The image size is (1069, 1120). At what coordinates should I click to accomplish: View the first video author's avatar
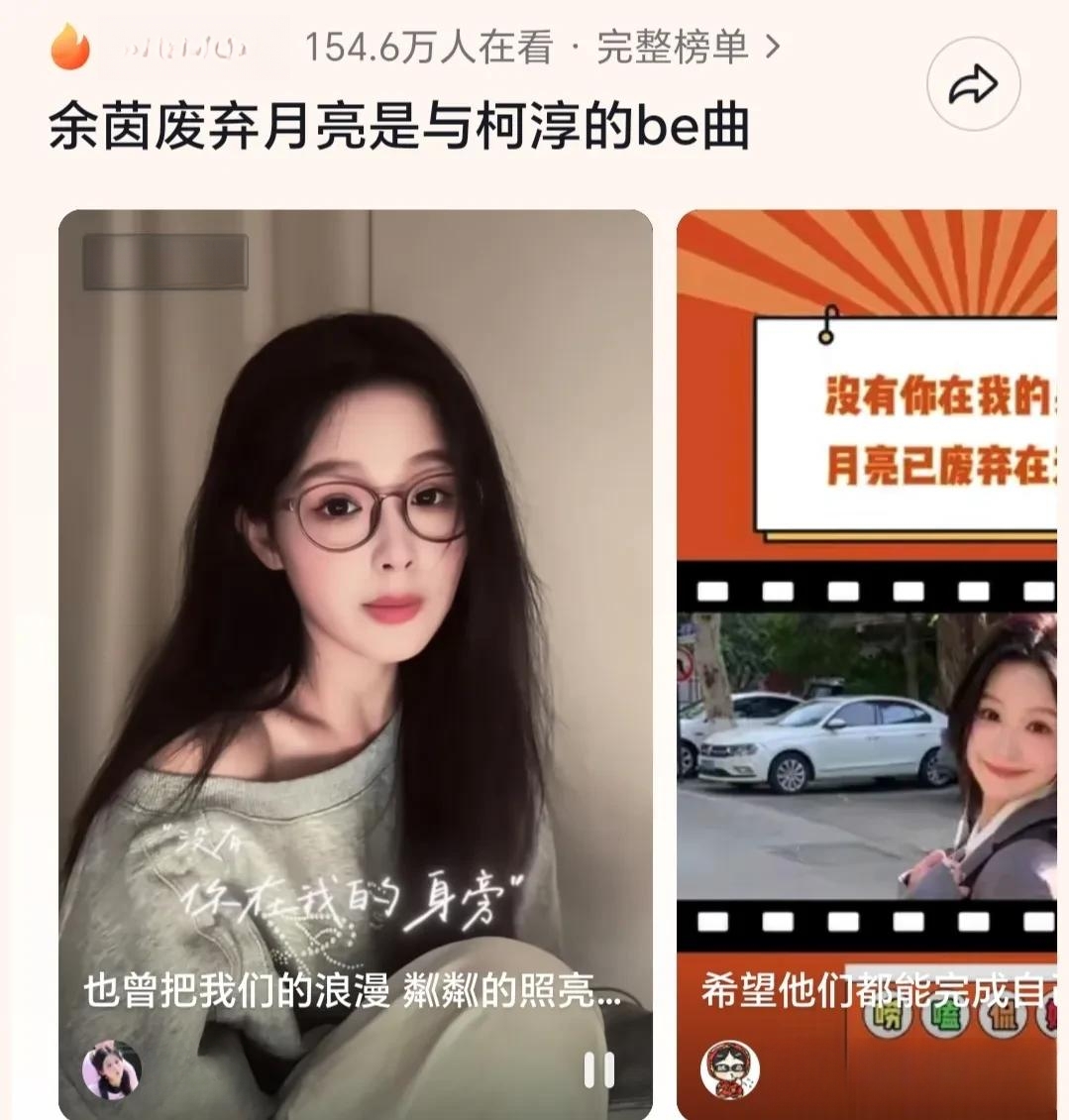110,1070
